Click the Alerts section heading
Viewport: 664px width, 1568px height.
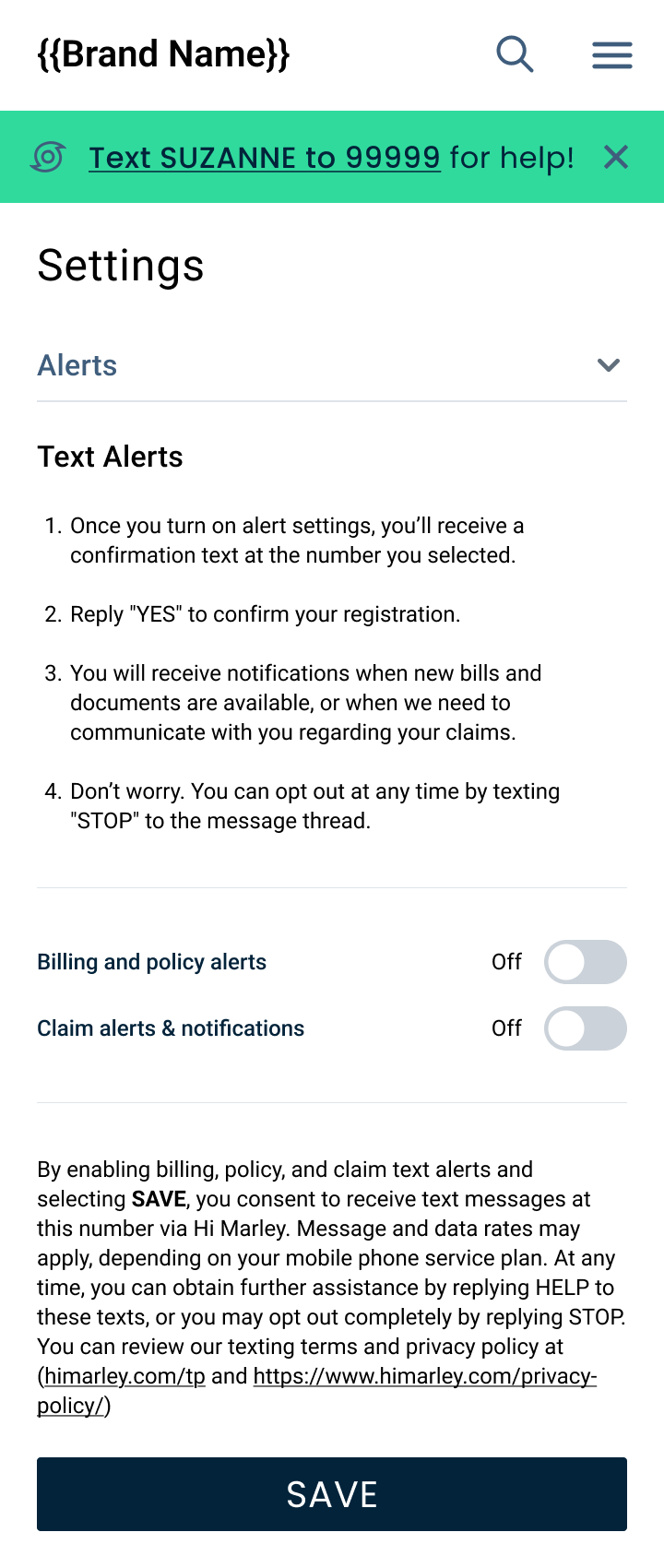pyautogui.click(x=77, y=365)
